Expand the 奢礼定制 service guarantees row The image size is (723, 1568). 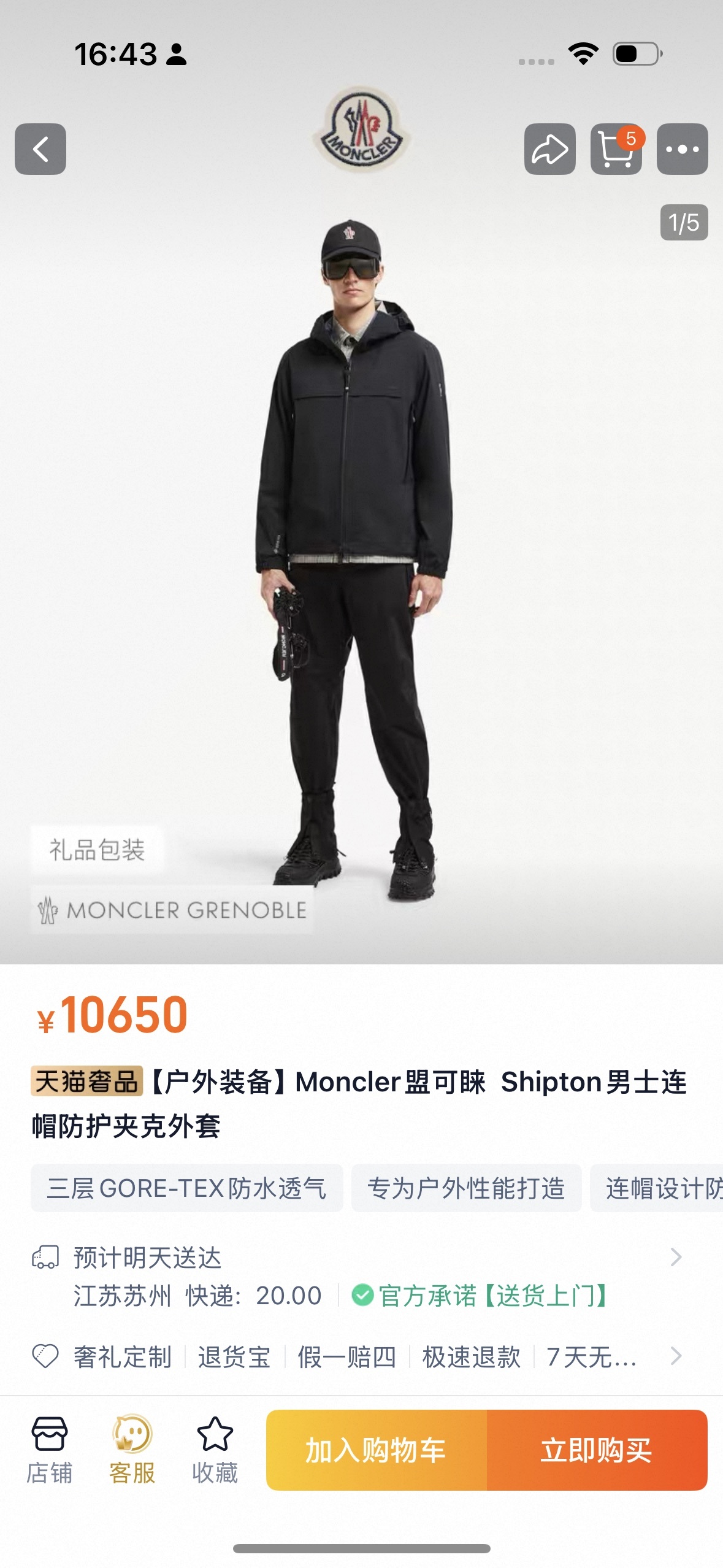tap(356, 1356)
